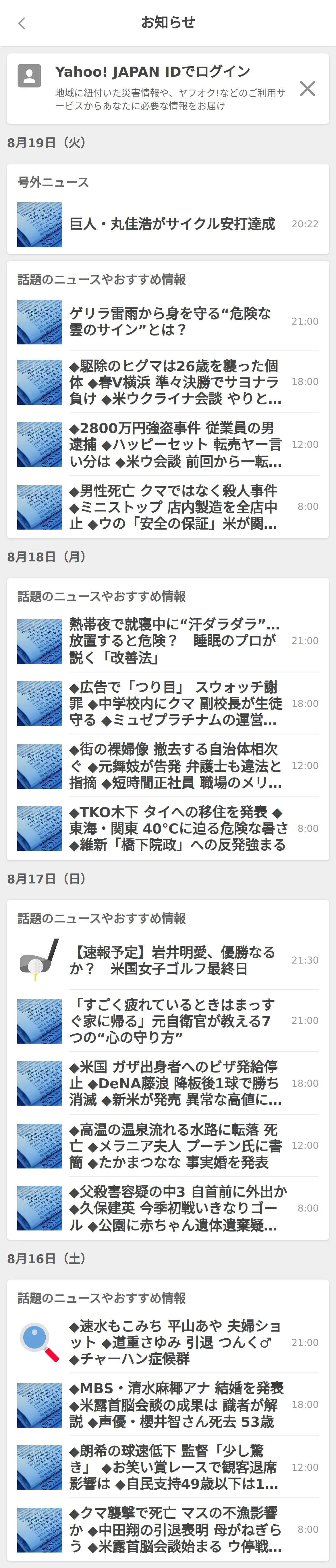Dismiss the Yahoo! JAPAN ID login banner
This screenshot has width=336, height=1568.
click(307, 89)
